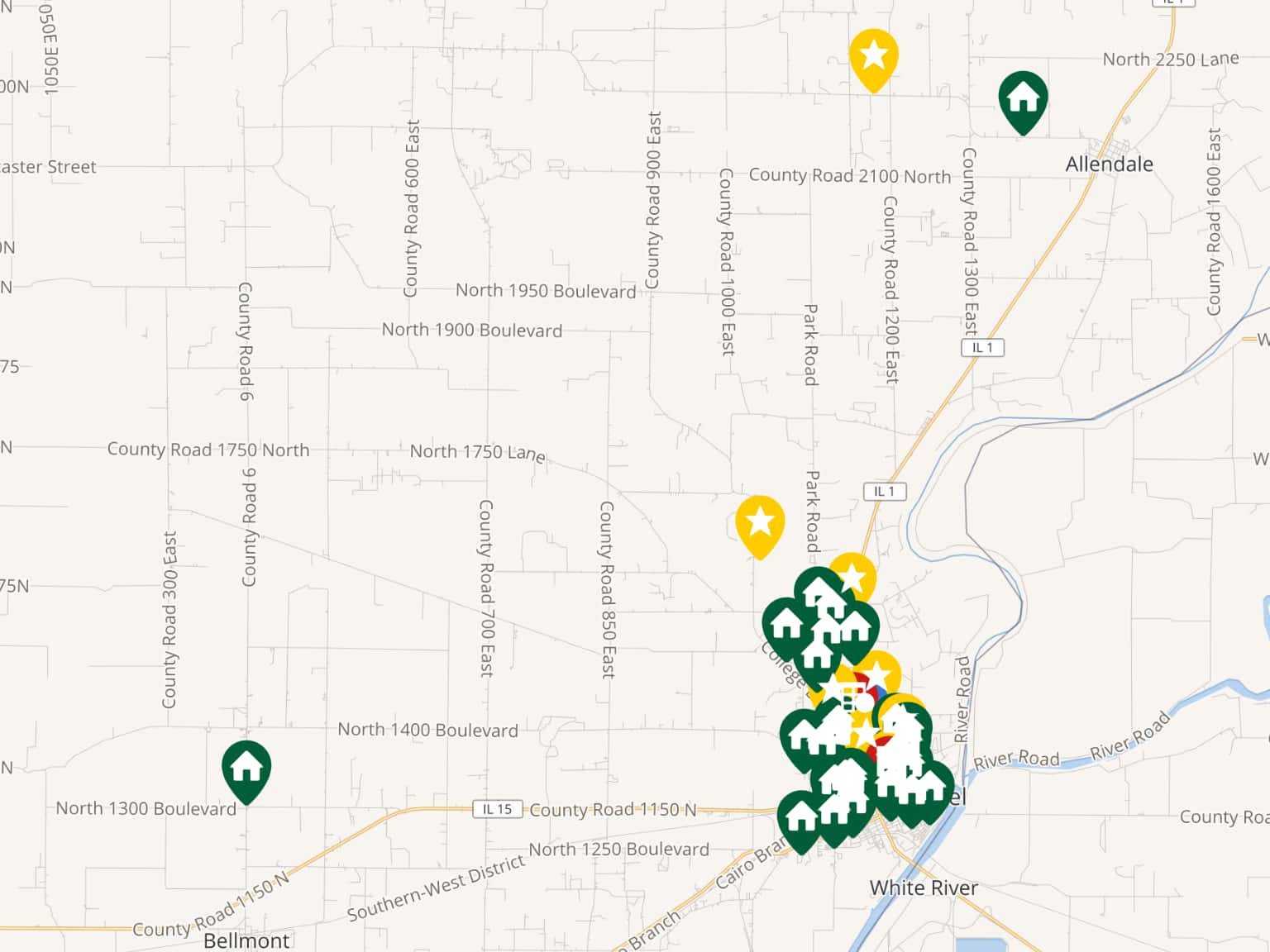Select the lone star pin beside Park Road
The width and height of the screenshot is (1270, 952).
(759, 524)
